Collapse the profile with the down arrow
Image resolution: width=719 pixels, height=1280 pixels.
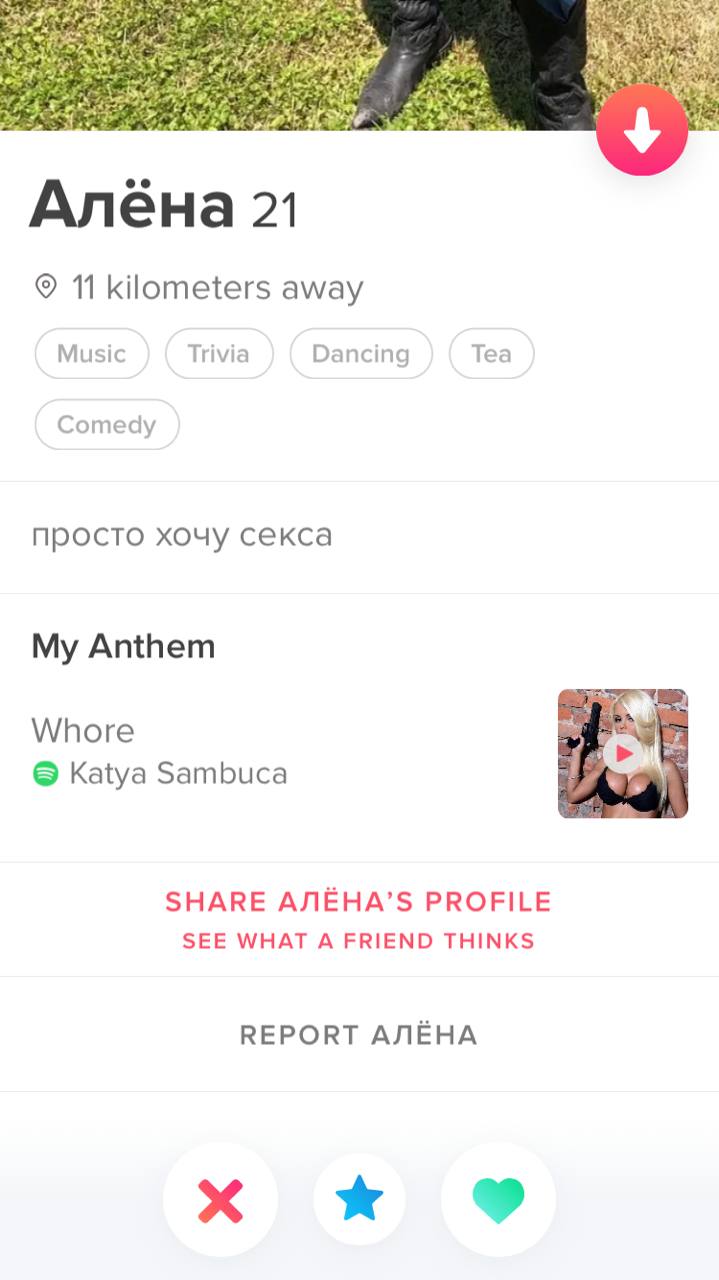[x=642, y=131]
